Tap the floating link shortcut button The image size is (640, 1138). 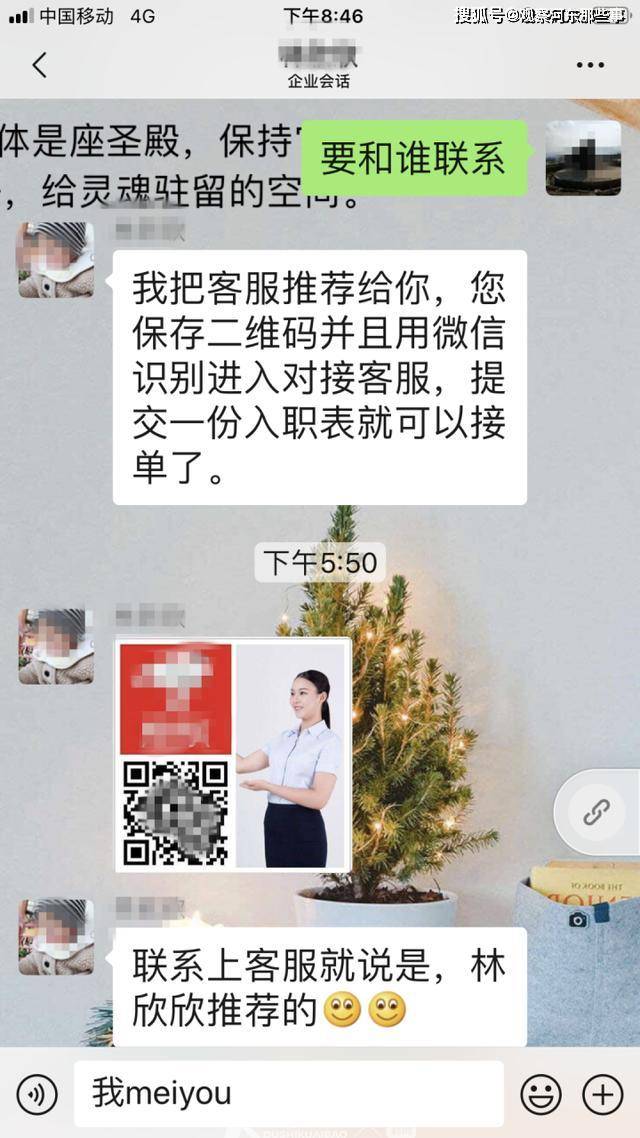(x=597, y=812)
